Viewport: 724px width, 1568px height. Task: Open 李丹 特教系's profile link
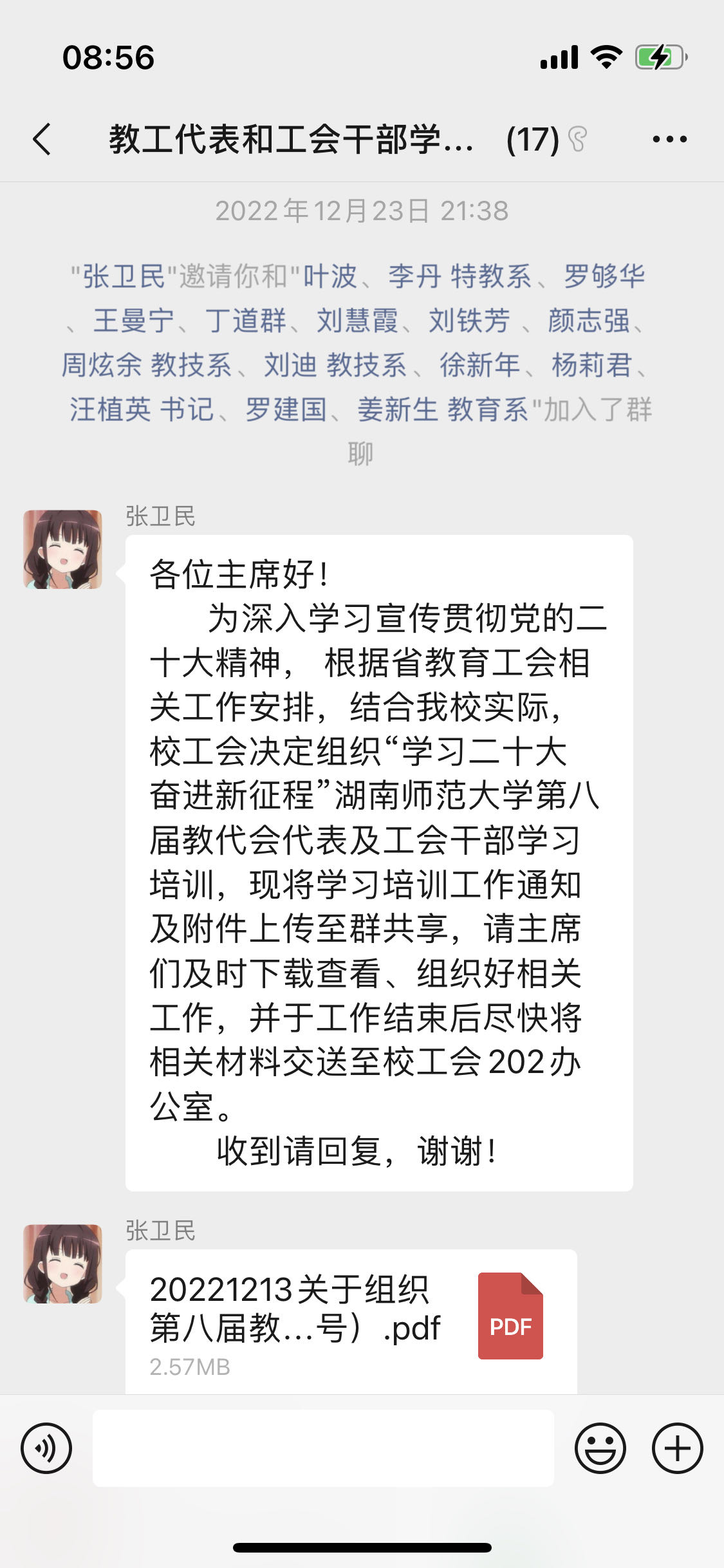click(x=459, y=277)
